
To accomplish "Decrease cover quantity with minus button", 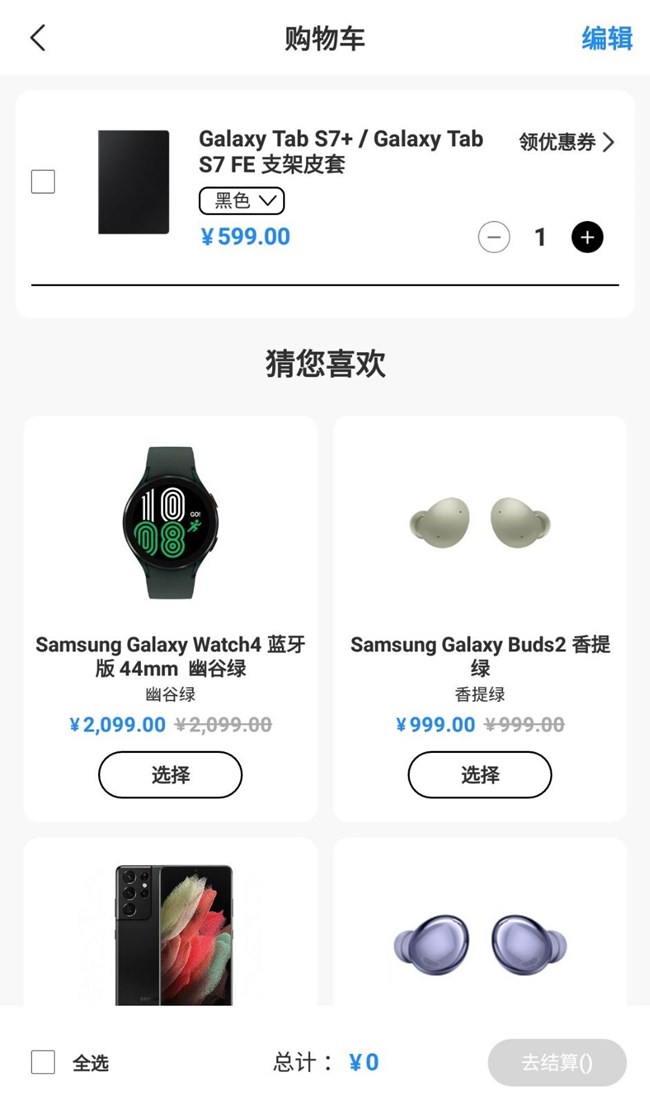I will [494, 237].
